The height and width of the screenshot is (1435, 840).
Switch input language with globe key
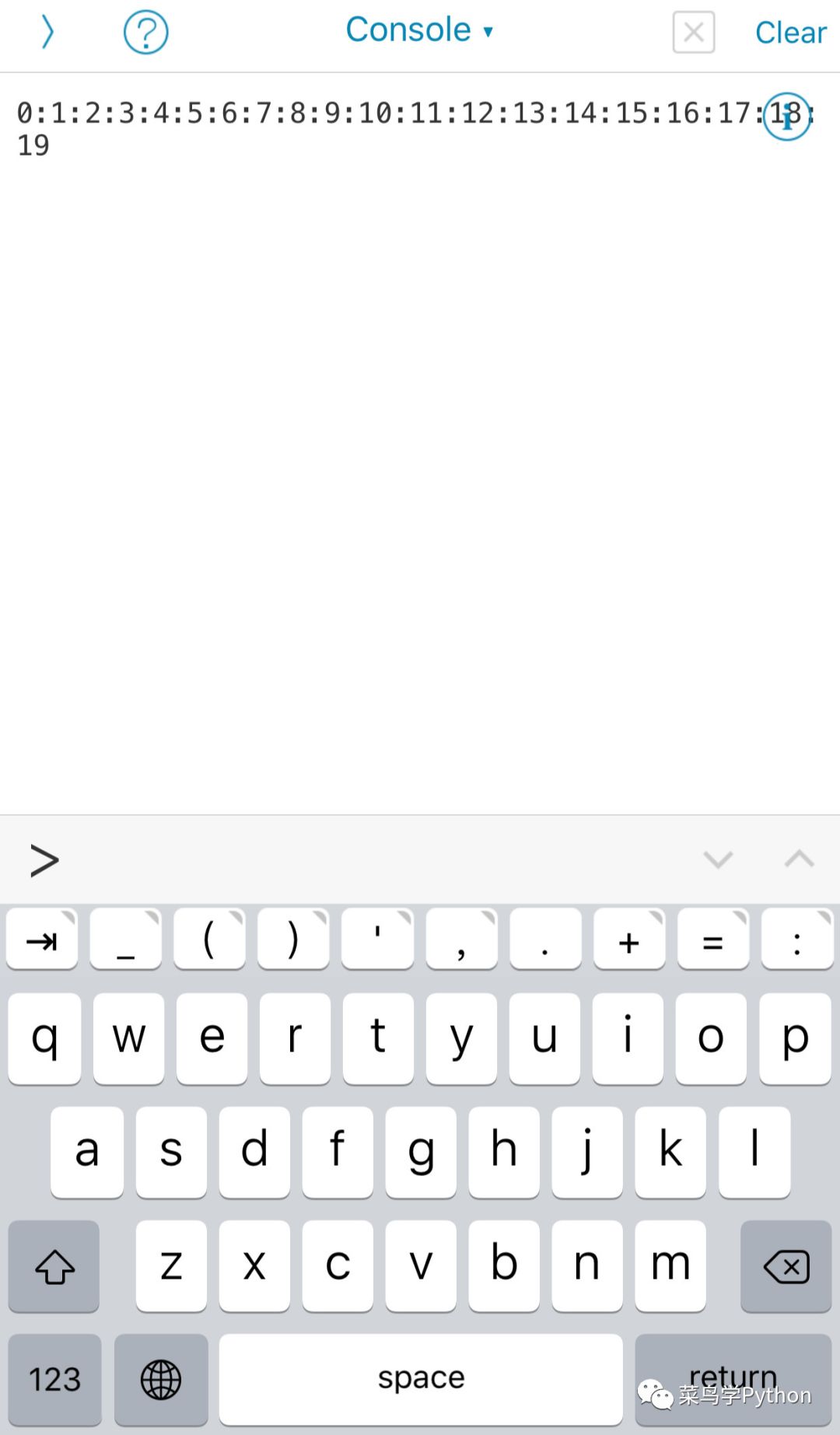(x=161, y=1379)
